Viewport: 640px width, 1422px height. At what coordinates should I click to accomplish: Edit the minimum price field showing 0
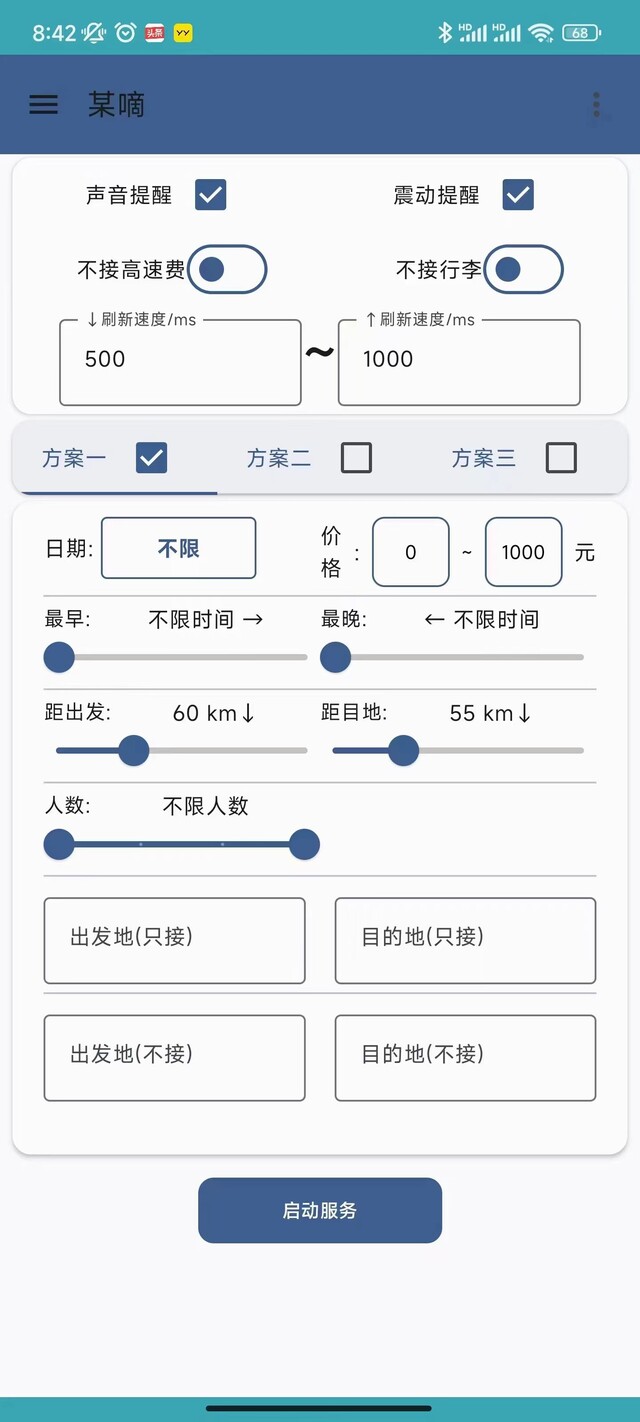(411, 552)
